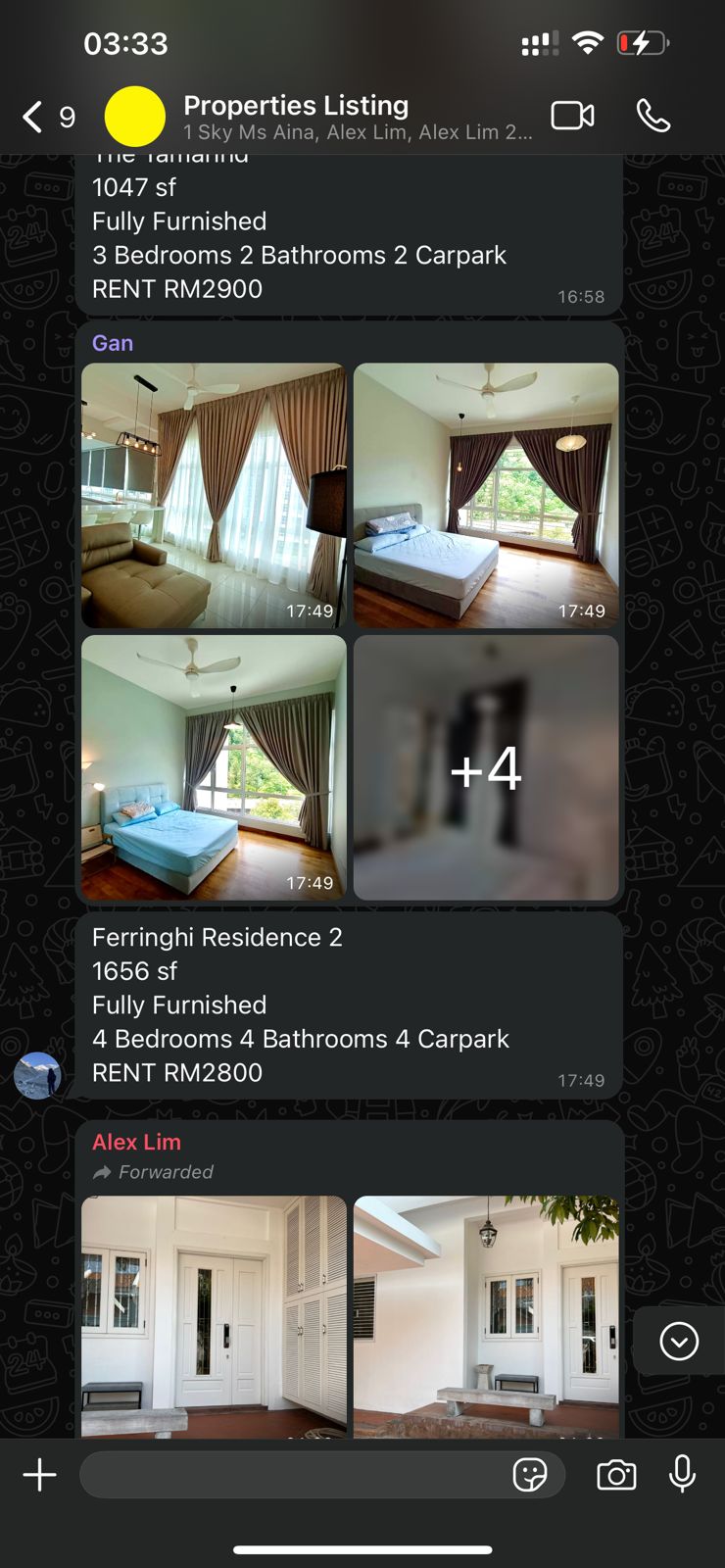Open Gan's living room photo with sofa
725x1568 pixels.
[214, 495]
